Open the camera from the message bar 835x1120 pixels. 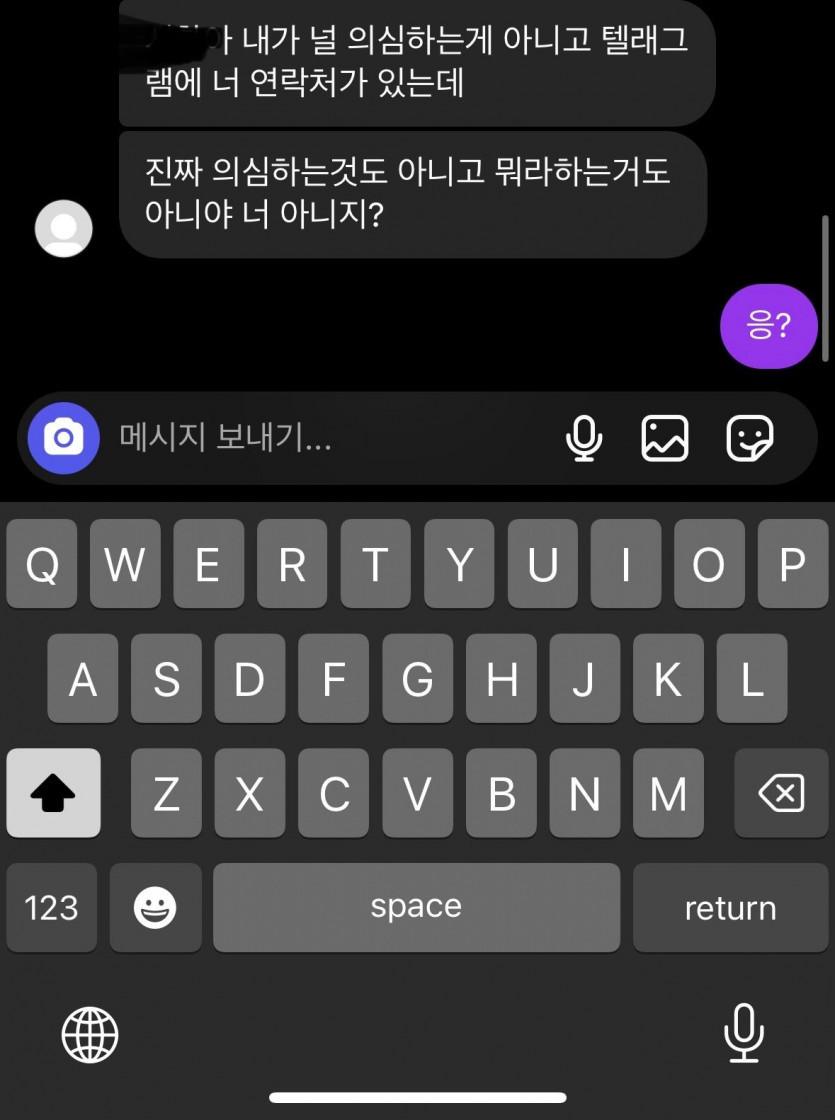click(x=64, y=438)
